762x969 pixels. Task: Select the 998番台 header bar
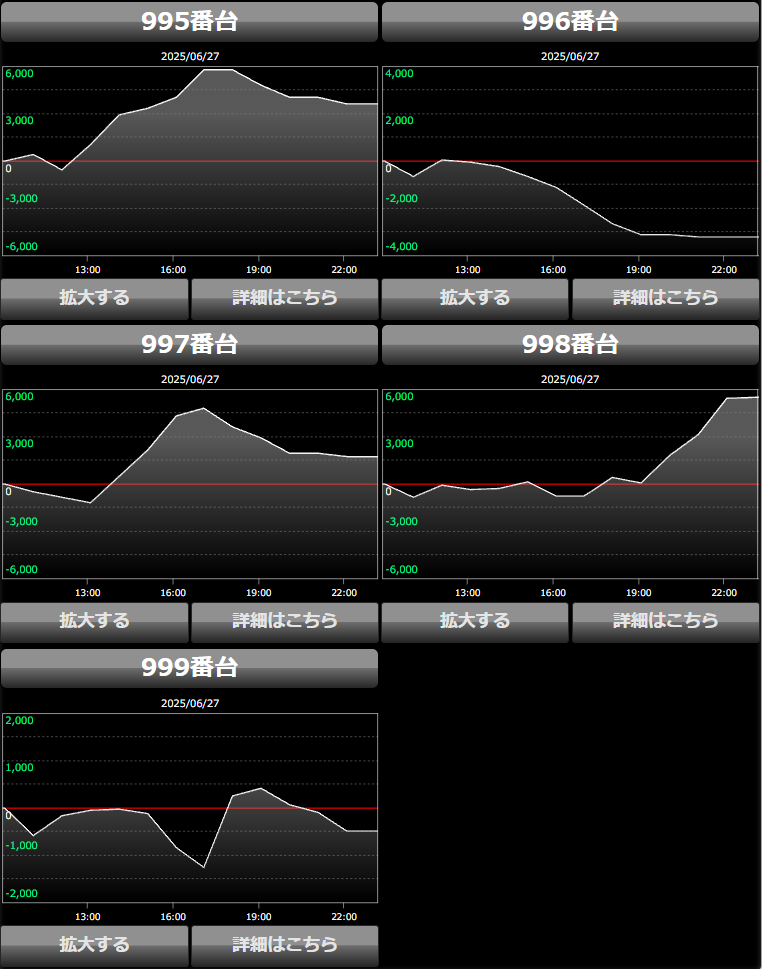coord(571,345)
